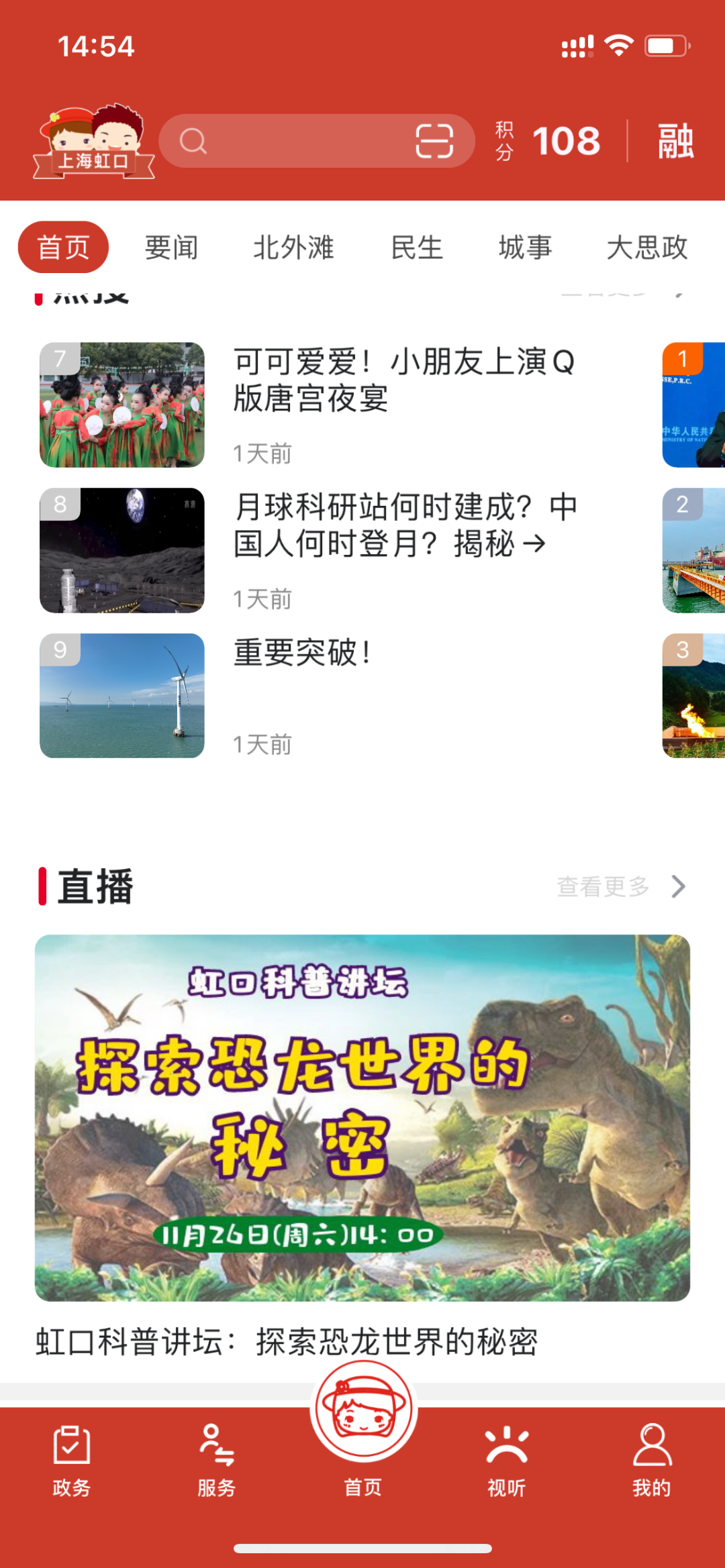
Task: Switch to the 北外滩 tab
Action: pos(293,248)
